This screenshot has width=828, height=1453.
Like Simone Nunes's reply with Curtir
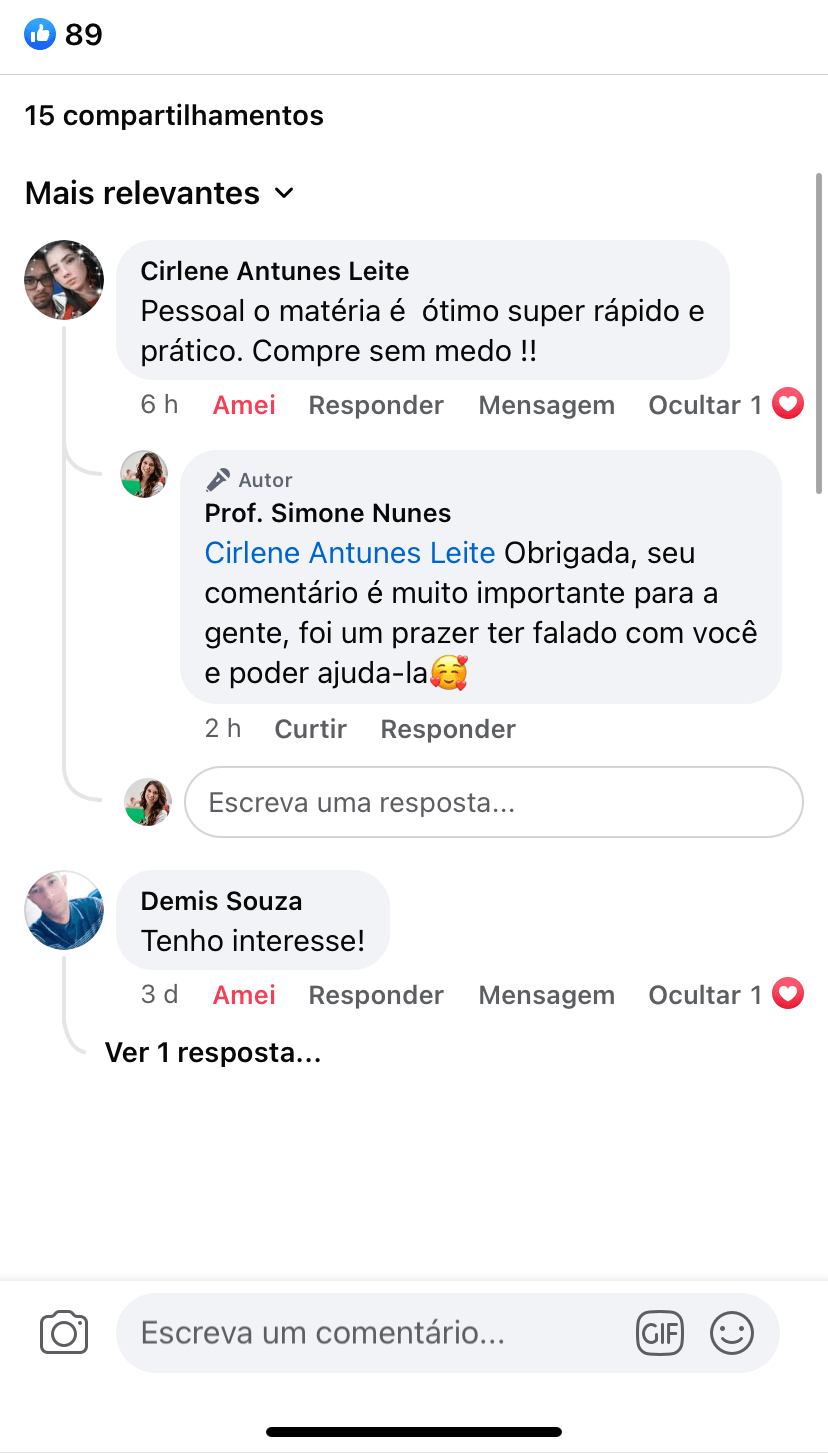(x=310, y=728)
